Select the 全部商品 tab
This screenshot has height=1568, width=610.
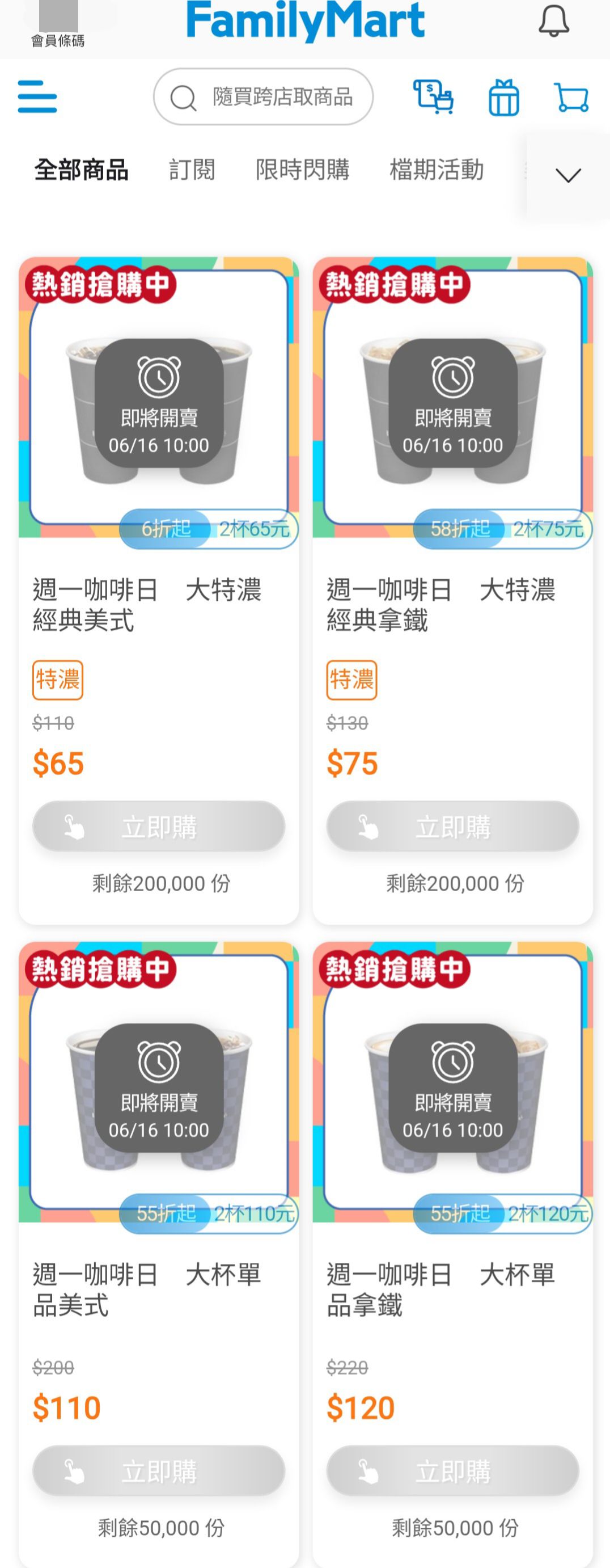(81, 170)
